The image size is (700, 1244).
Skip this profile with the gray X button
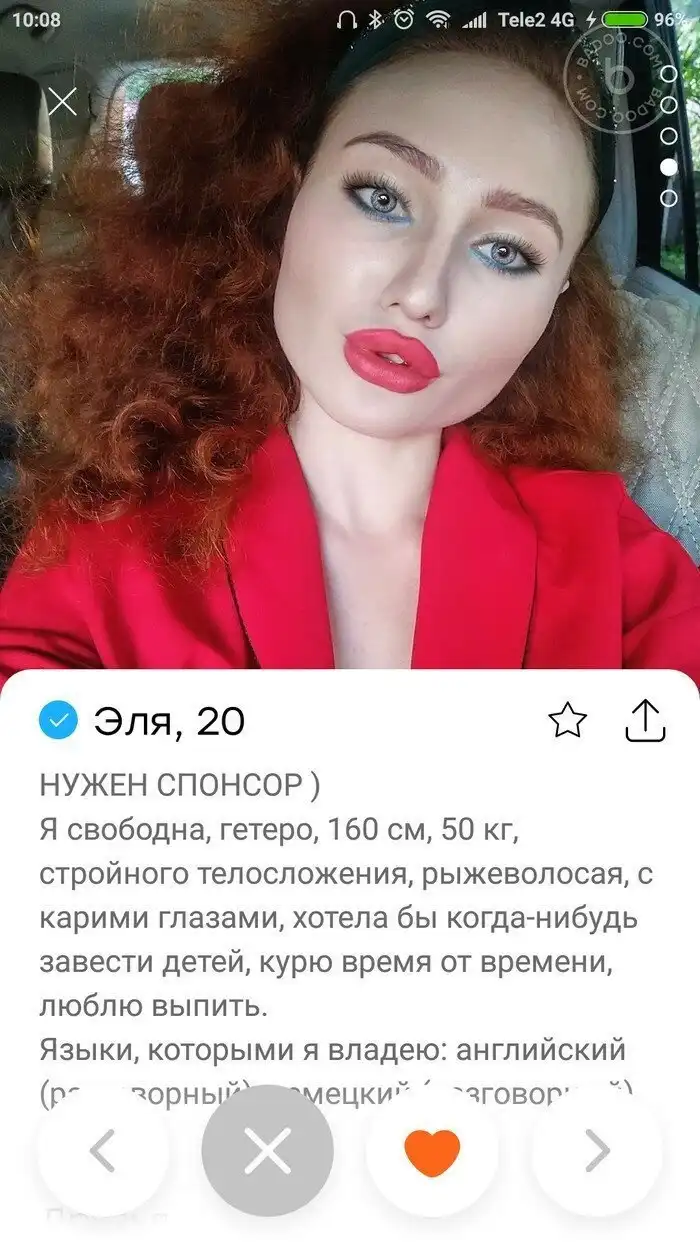(267, 1152)
